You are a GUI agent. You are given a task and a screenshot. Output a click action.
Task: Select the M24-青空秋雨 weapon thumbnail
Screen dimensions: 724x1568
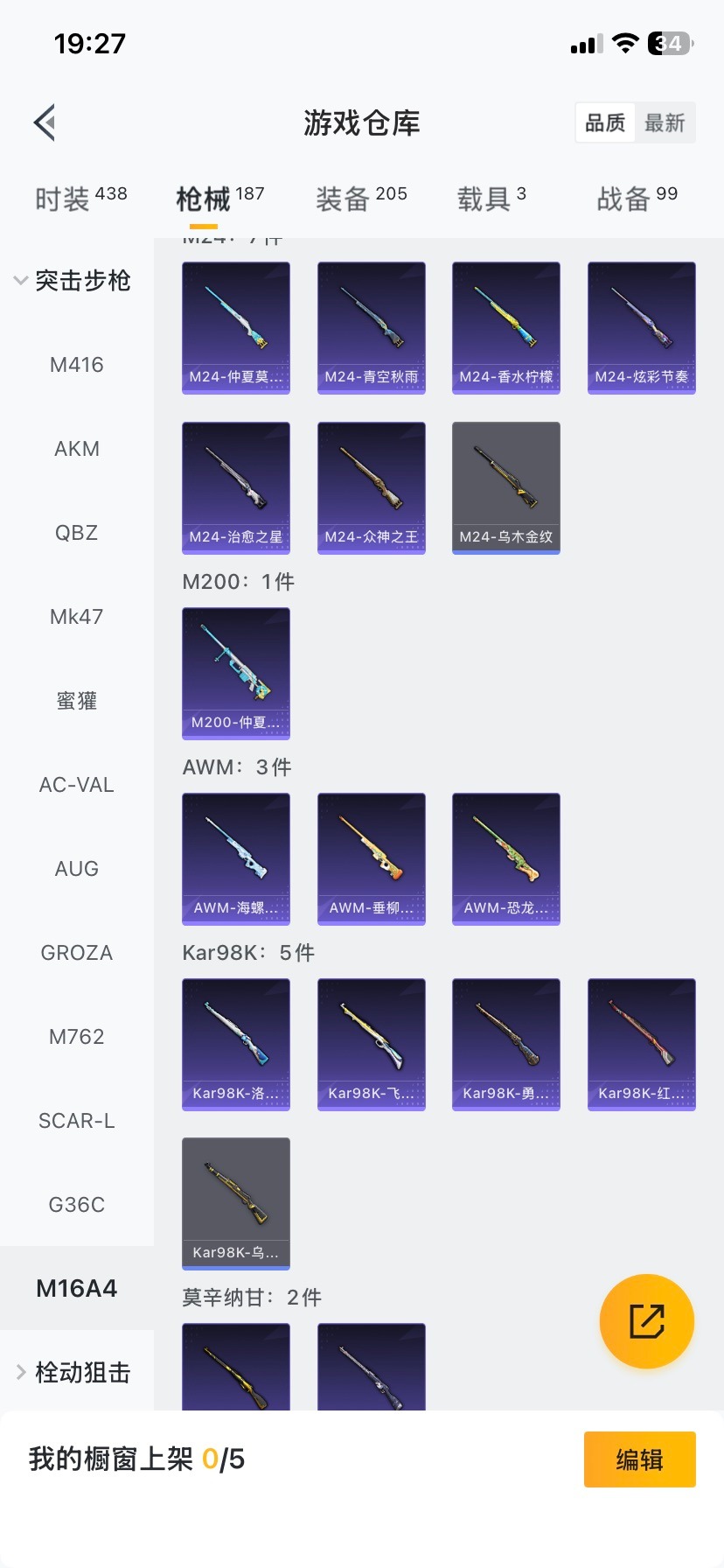(x=371, y=327)
